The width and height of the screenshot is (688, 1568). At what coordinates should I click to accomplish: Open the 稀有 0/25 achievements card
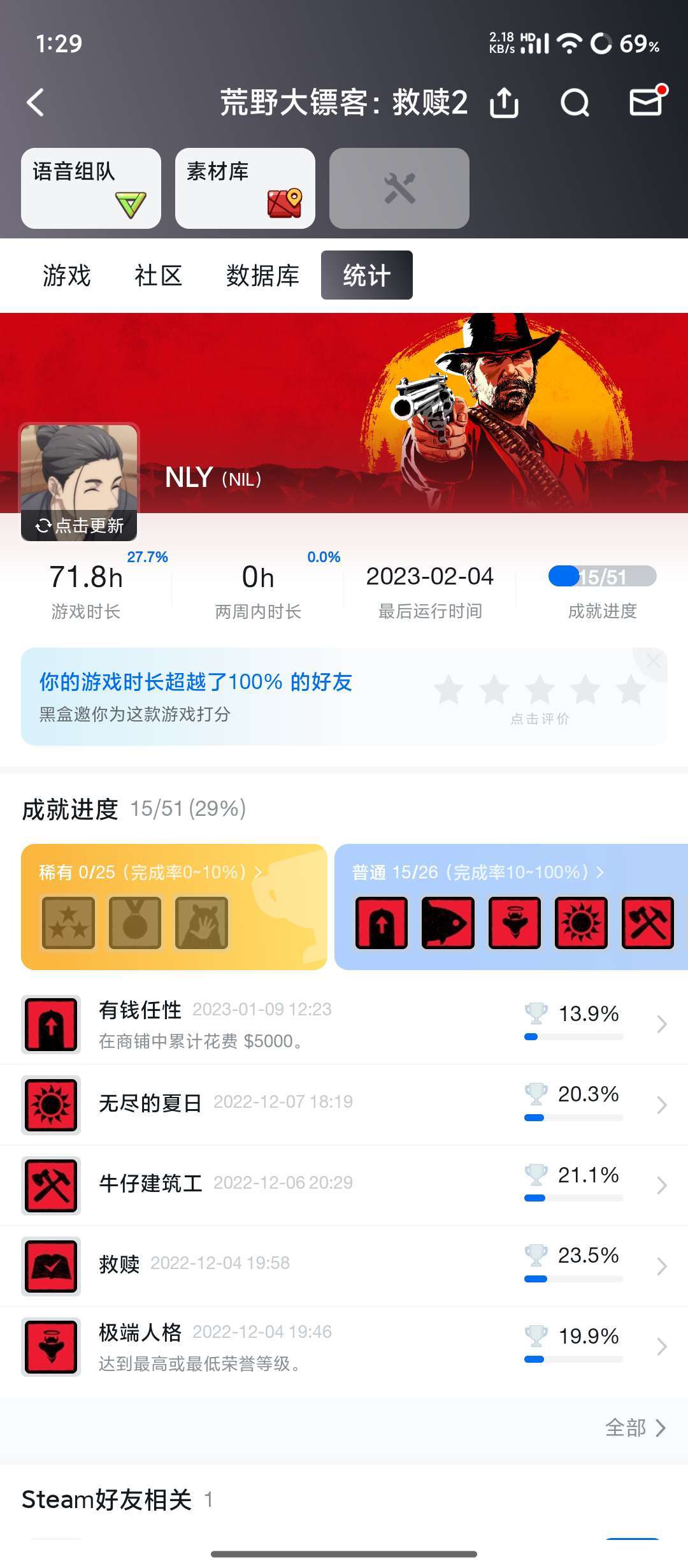click(x=173, y=906)
